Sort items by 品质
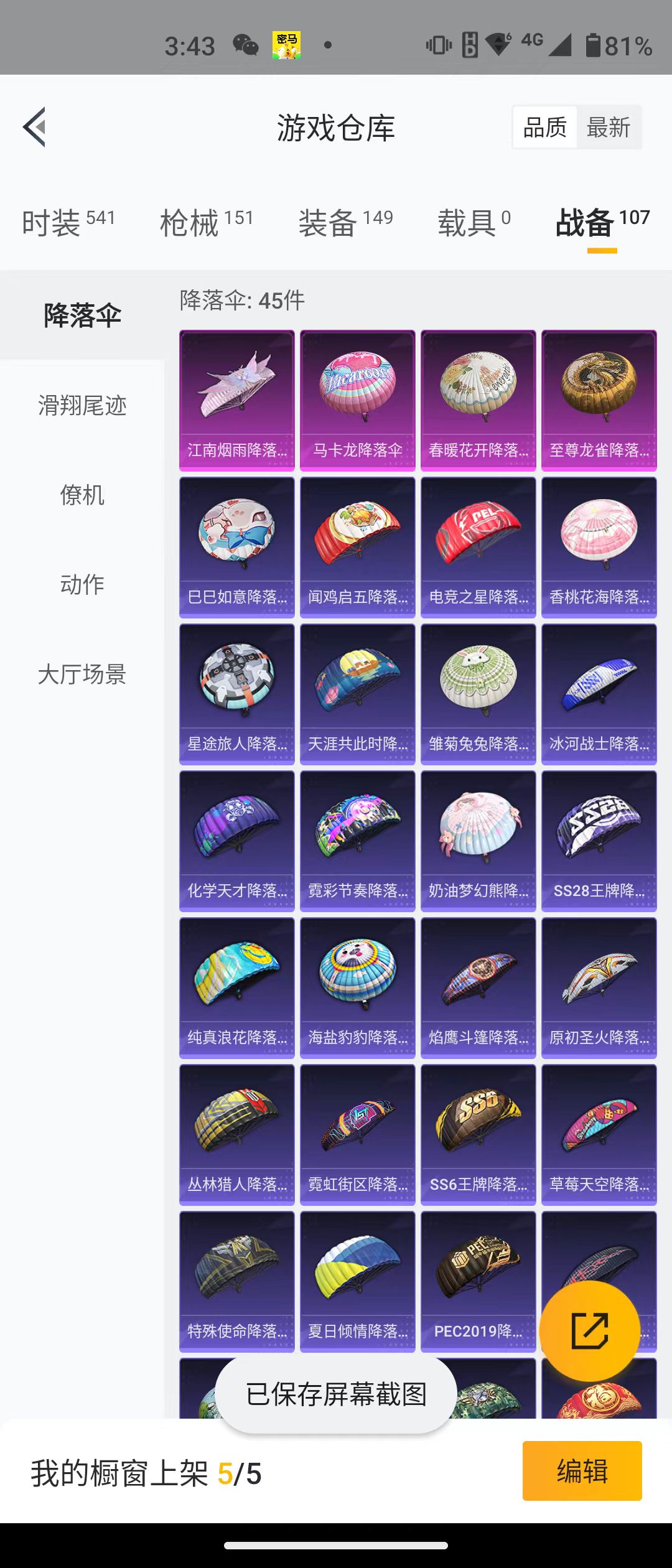This screenshot has width=672, height=1568. click(545, 128)
